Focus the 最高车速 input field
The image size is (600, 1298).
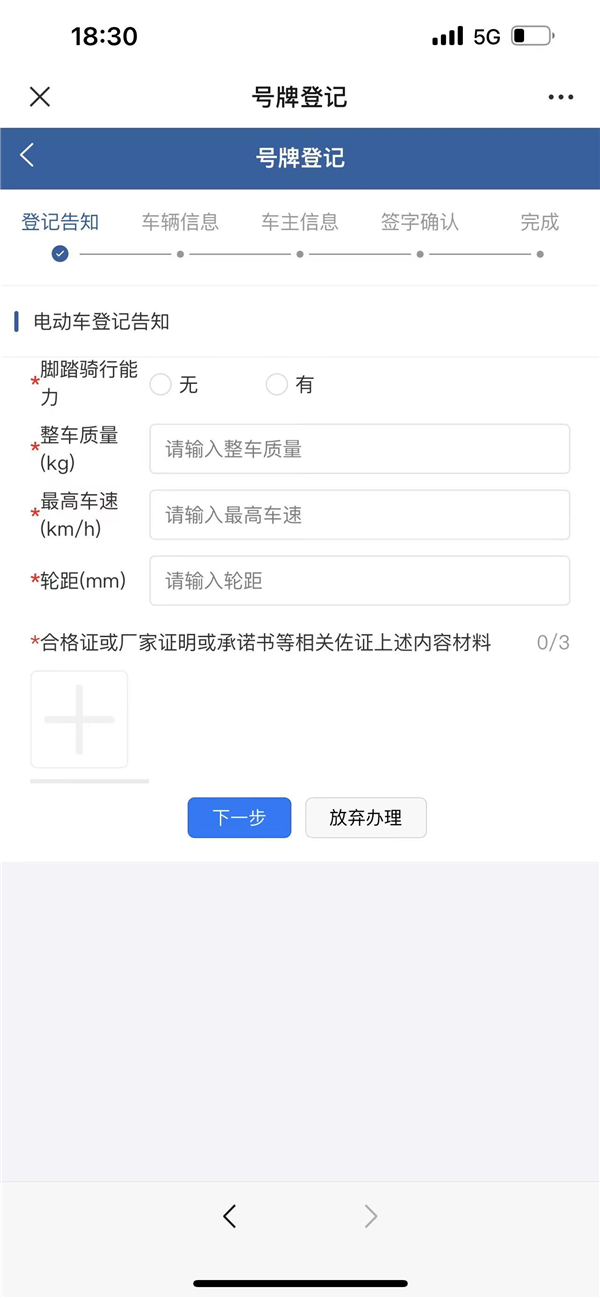(360, 515)
